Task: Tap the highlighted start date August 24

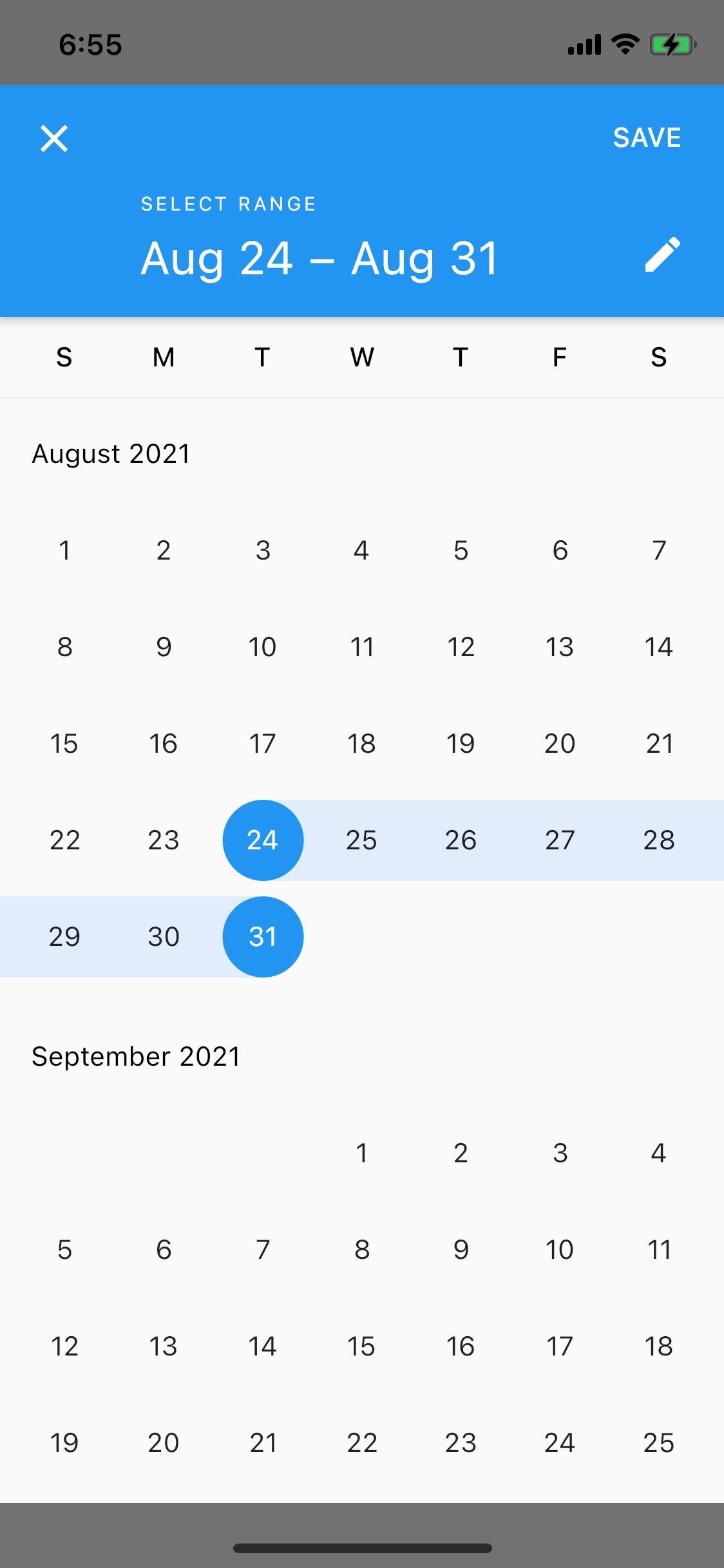Action: (263, 840)
